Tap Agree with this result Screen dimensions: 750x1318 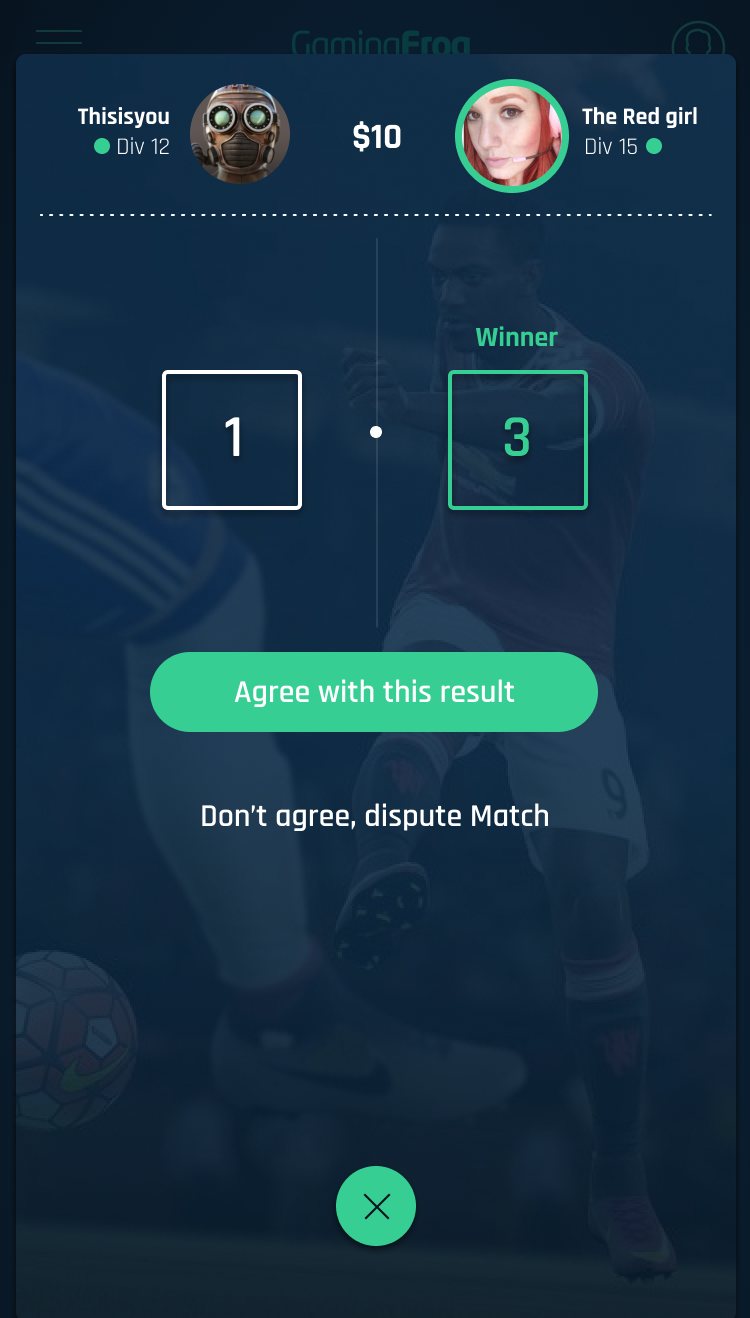(x=374, y=692)
